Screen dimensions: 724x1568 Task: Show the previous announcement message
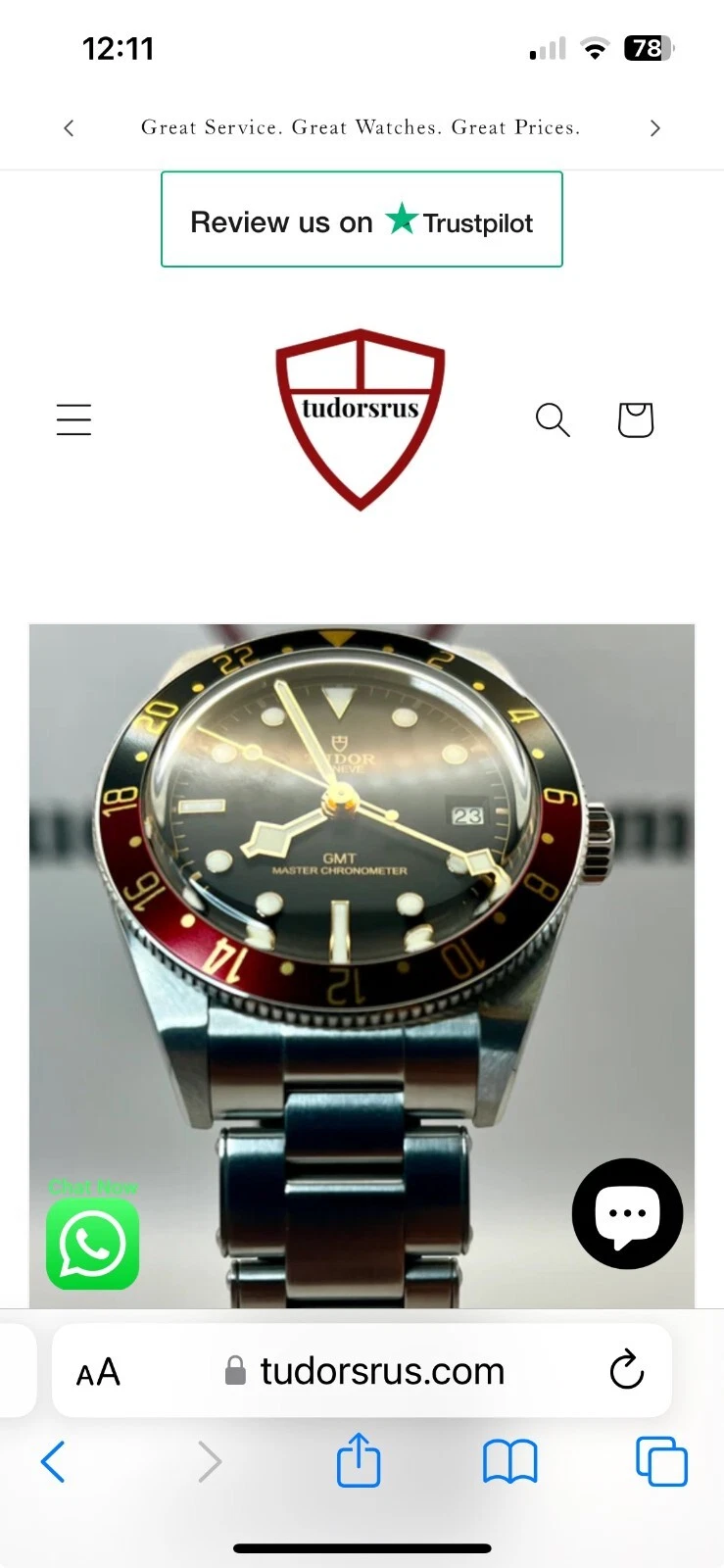tap(69, 128)
